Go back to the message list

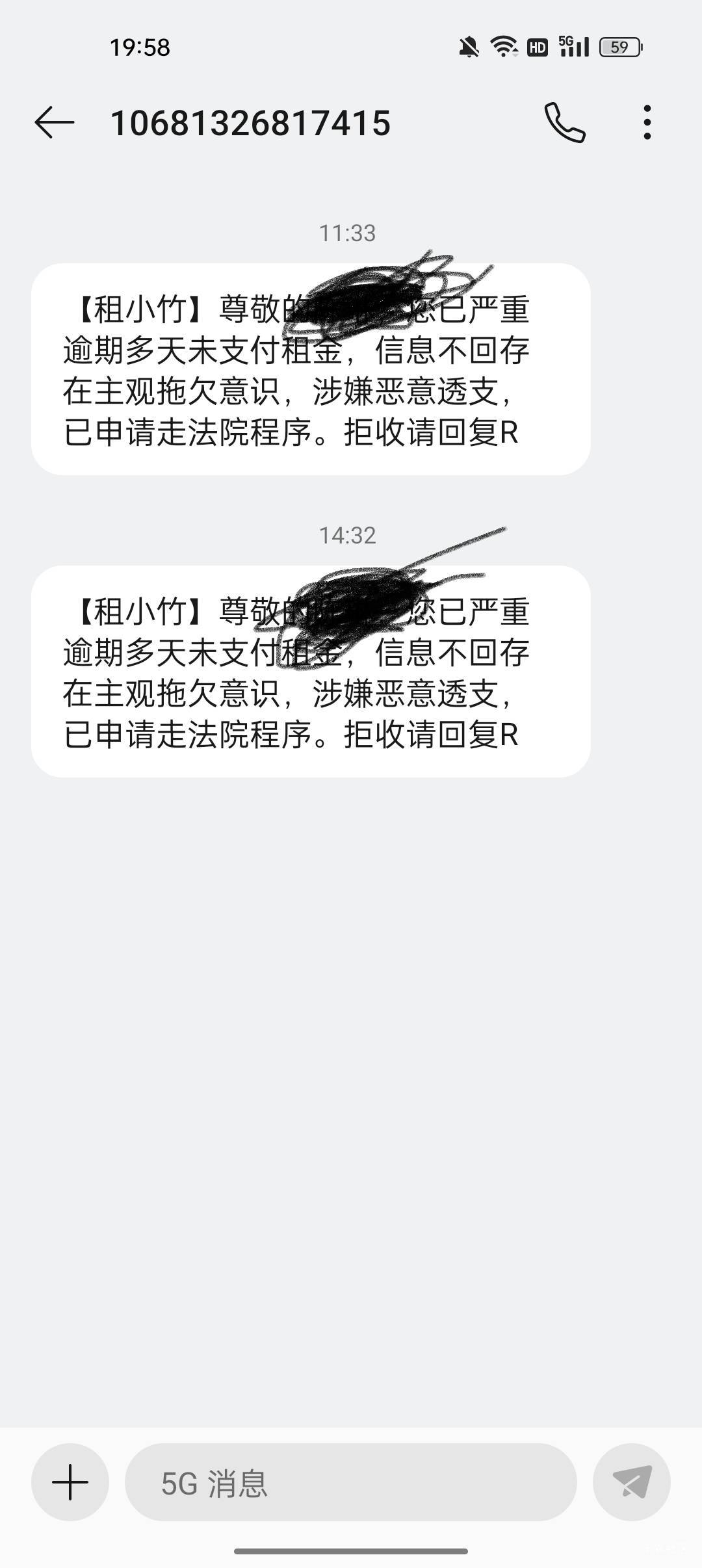click(x=55, y=123)
